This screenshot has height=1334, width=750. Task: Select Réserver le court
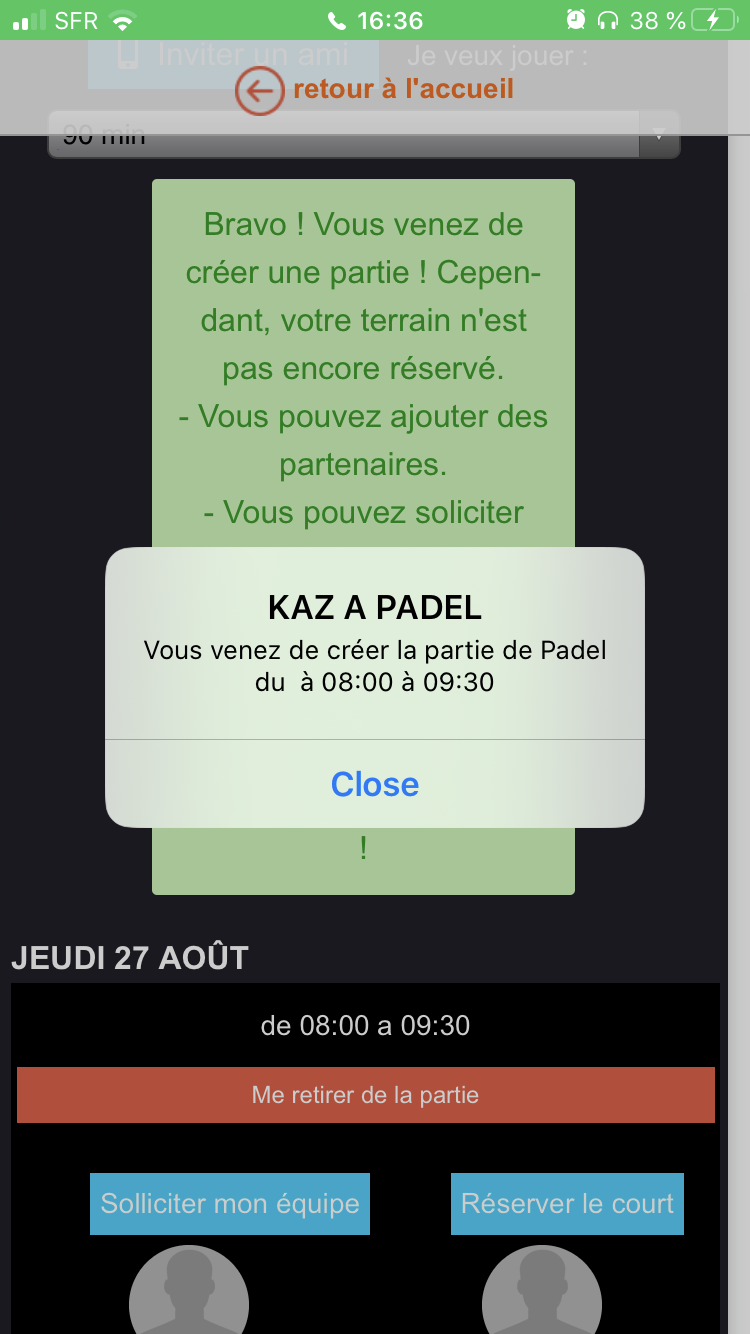pos(567,1204)
